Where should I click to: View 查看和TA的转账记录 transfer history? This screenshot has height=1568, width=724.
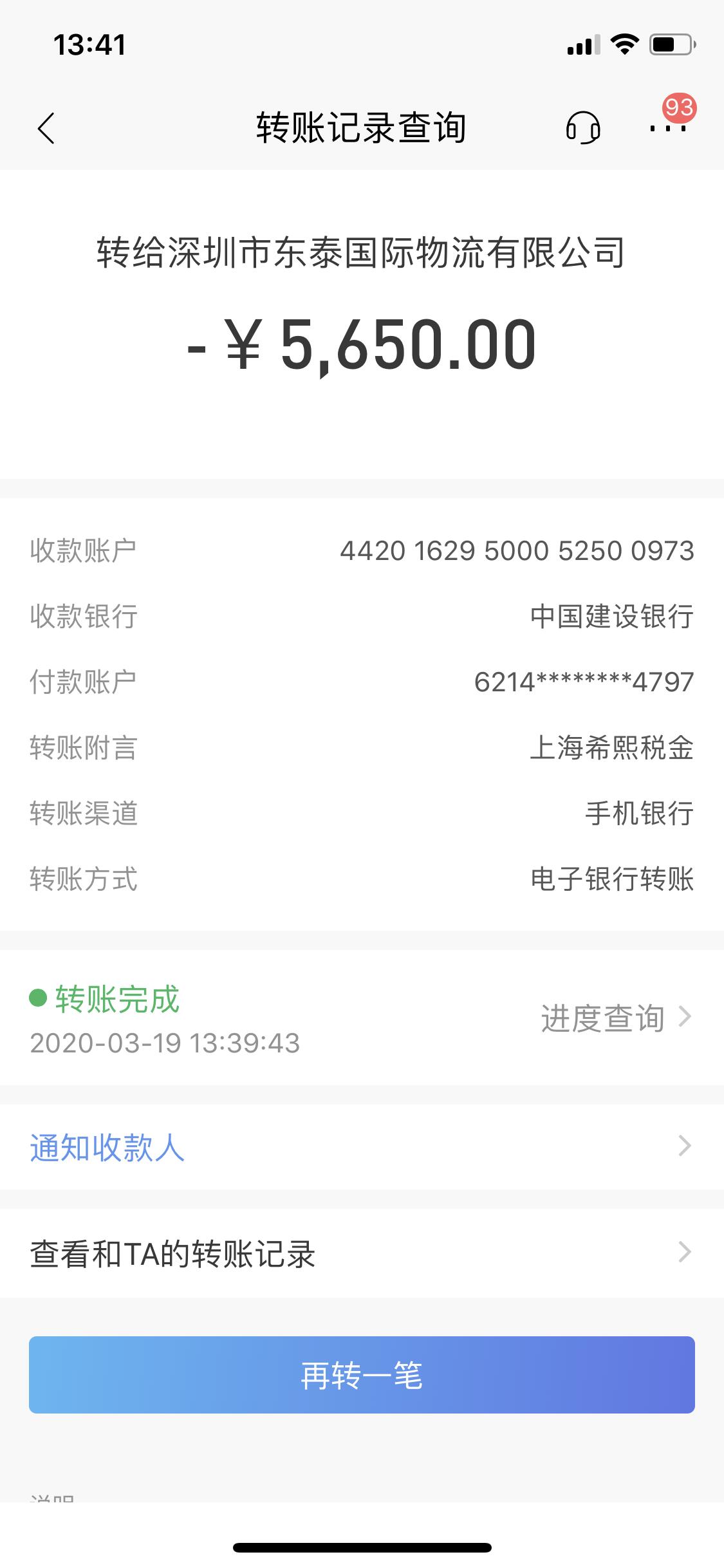tap(362, 1253)
